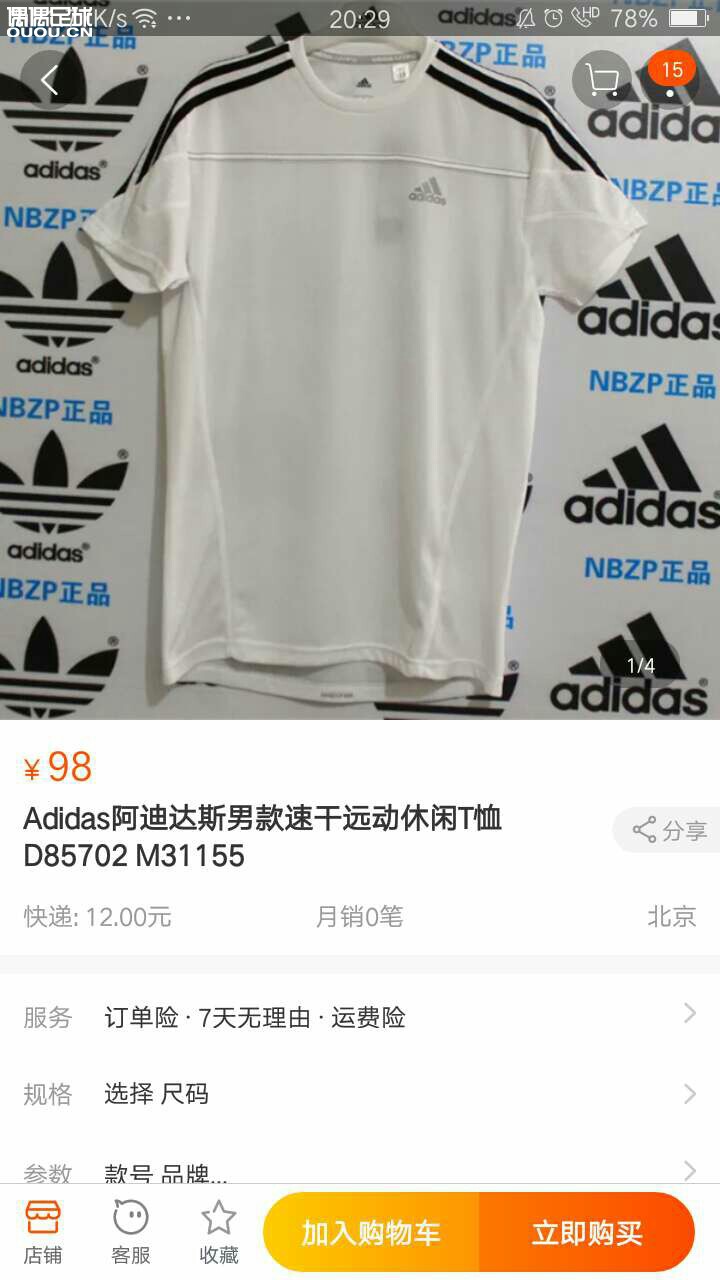Tap 加入购物车 to add to cart
The image size is (720, 1280).
click(x=371, y=1233)
